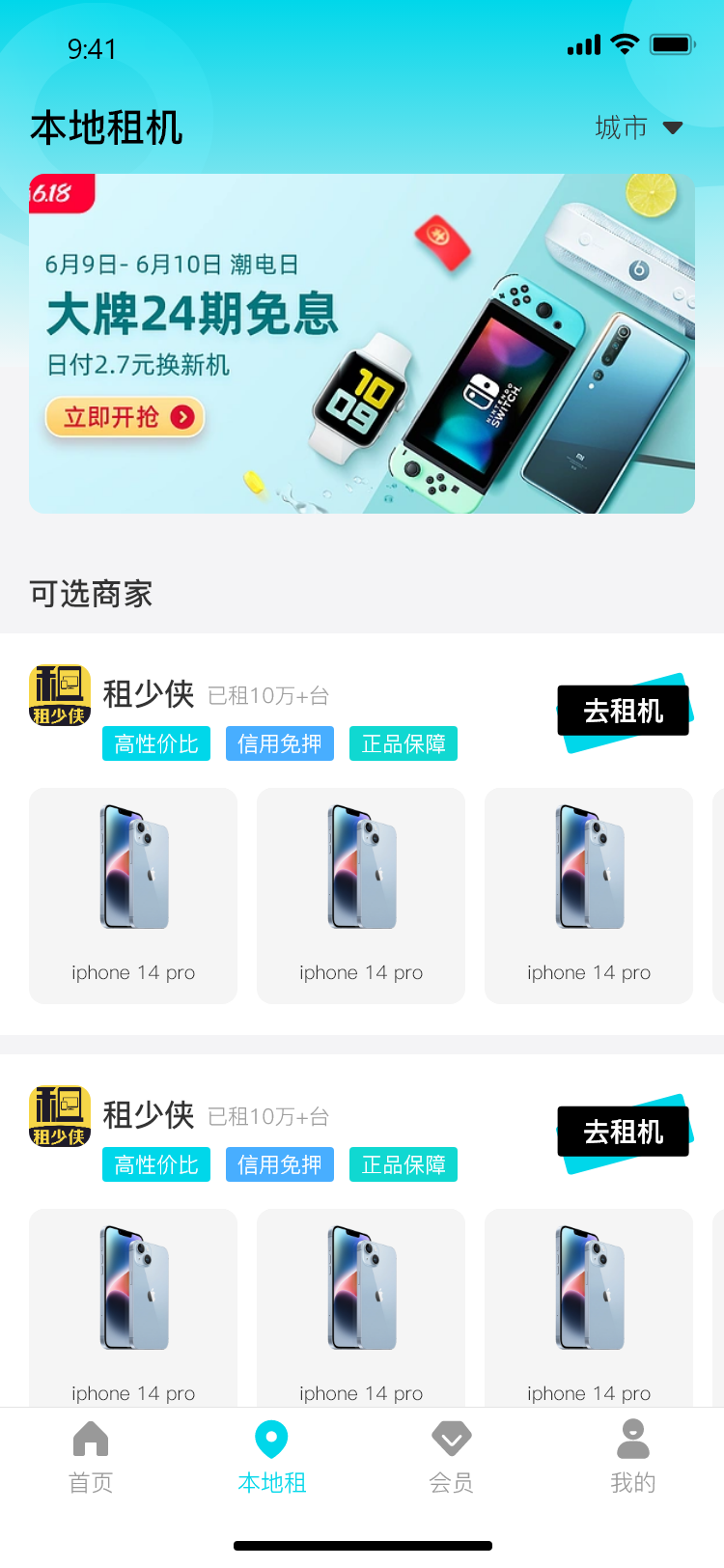Viewport: 724px width, 1568px height.
Task: Tap 去租机 for the first 租少侠 merchant
Action: 623,712
